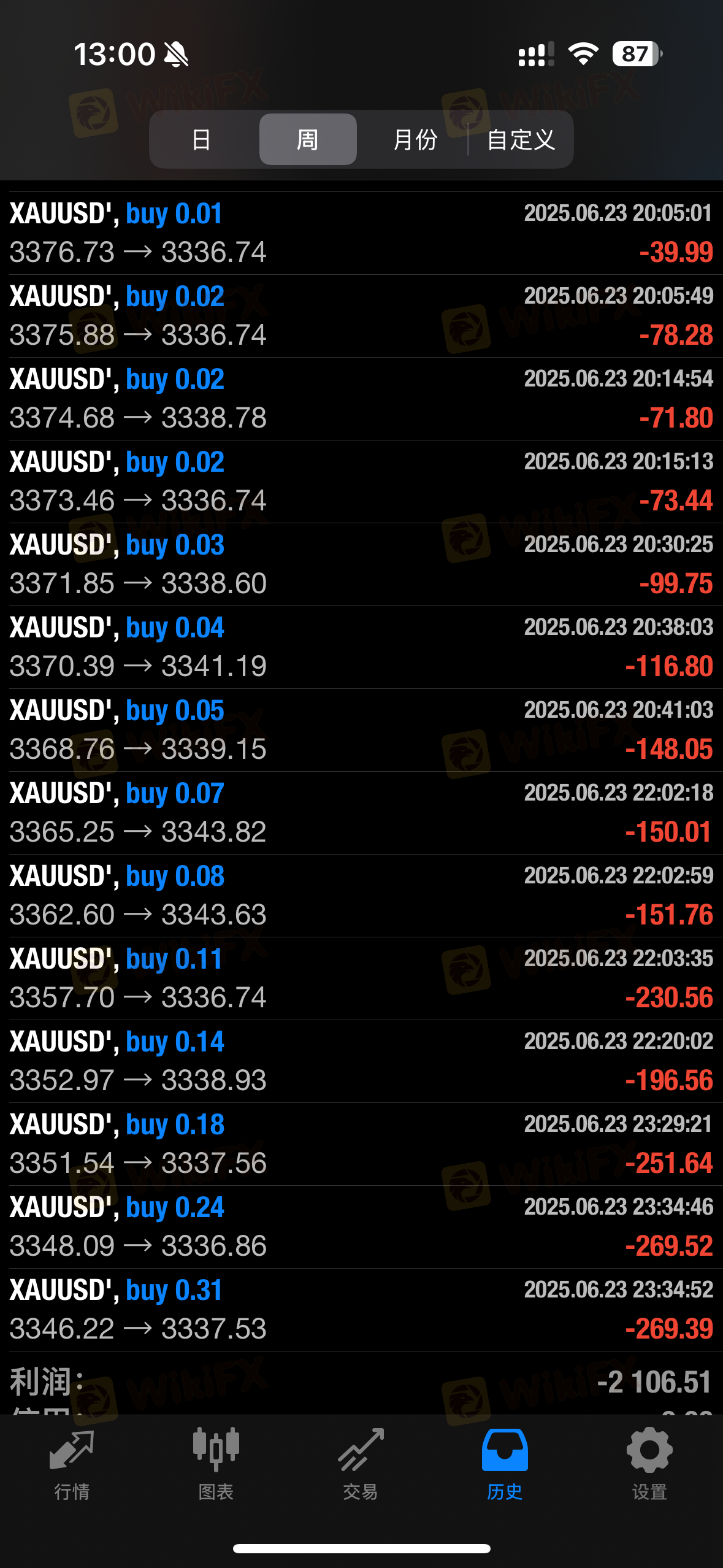Tap the 历史 history tab
Viewport: 723px width, 1568px height.
[505, 1464]
